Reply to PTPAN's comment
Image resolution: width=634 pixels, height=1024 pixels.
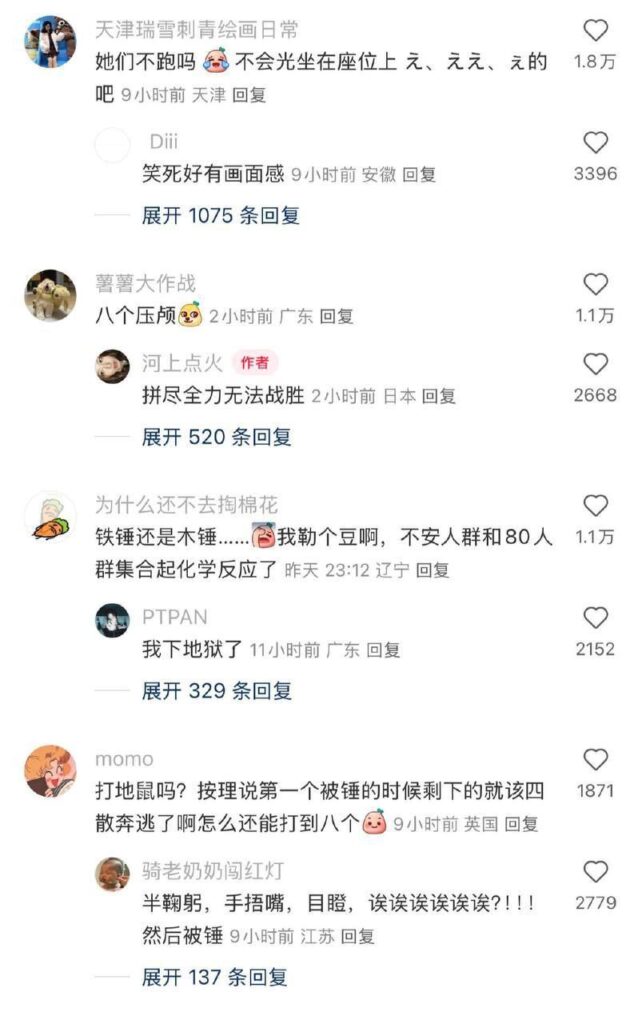pyautogui.click(x=383, y=650)
